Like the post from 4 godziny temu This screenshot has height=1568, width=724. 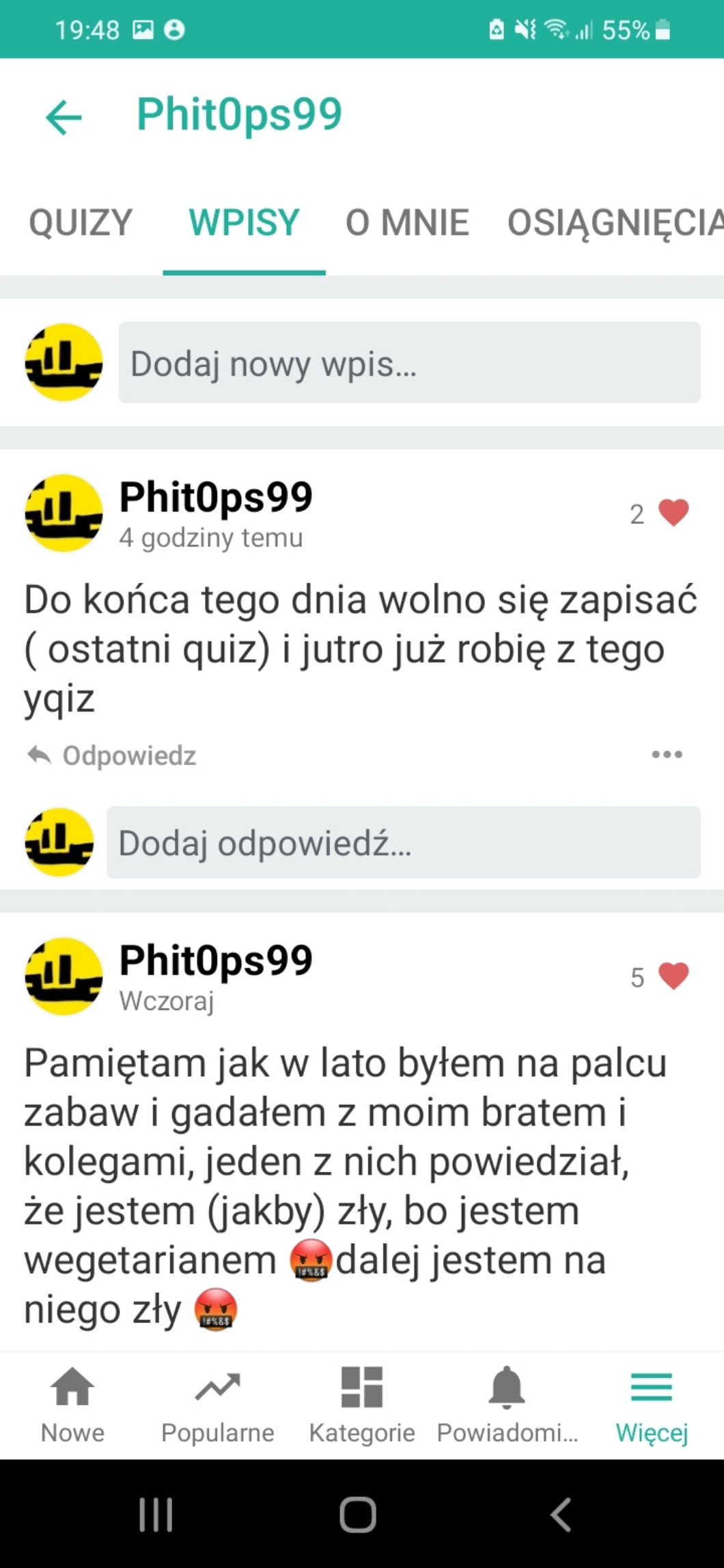click(673, 513)
